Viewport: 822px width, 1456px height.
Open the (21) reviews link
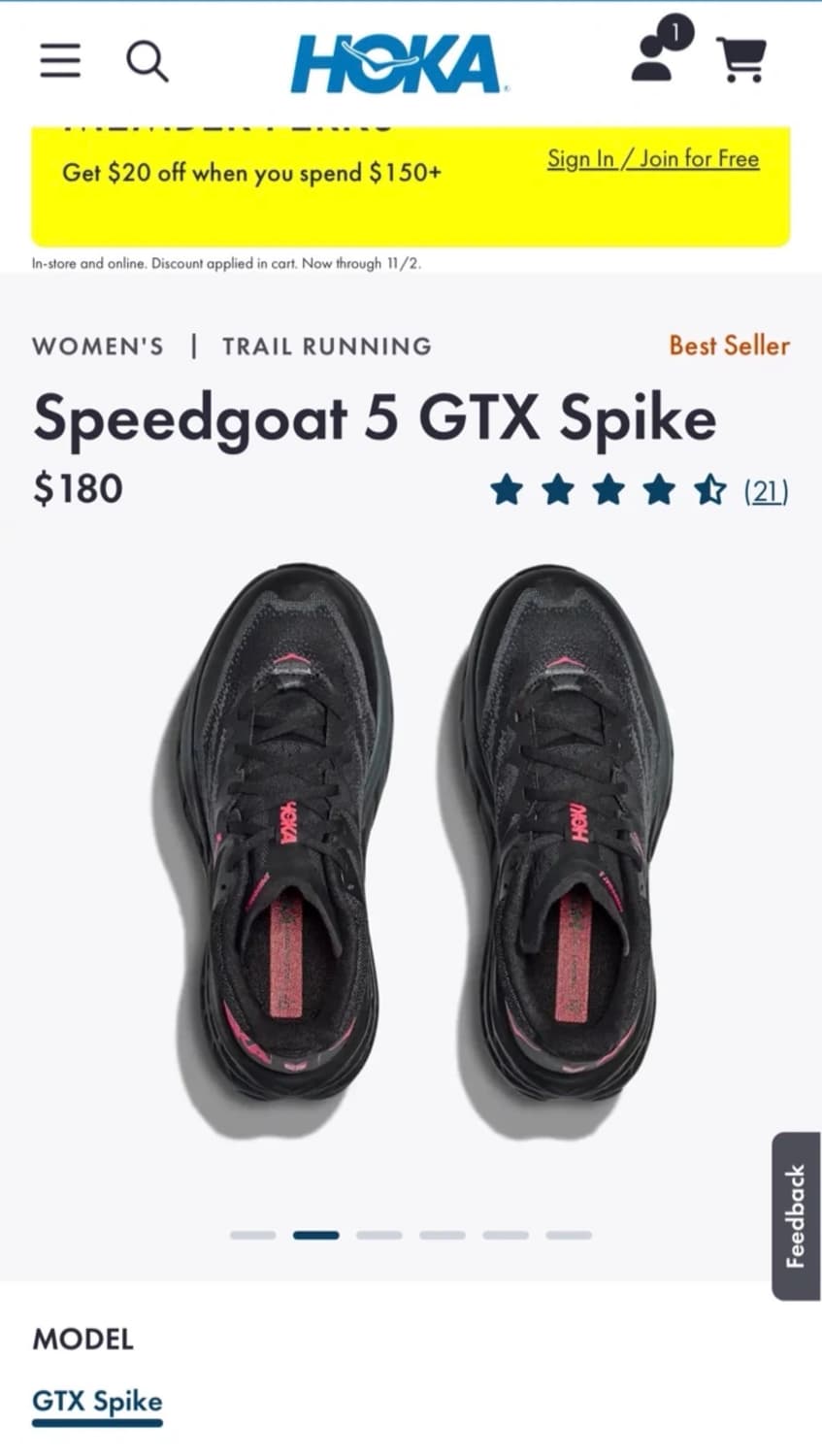[x=766, y=491]
